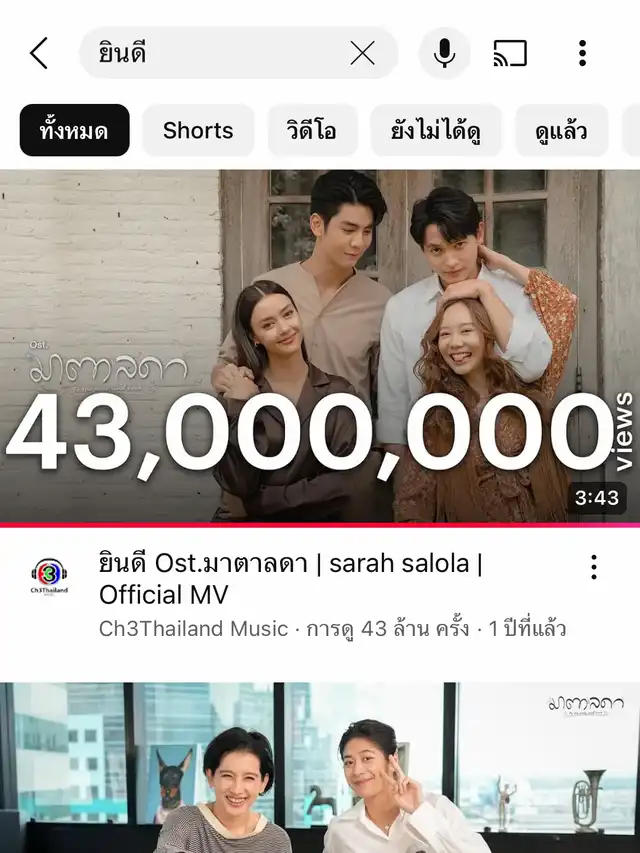Show only ยังไม่ได้ดู videos

(435, 131)
